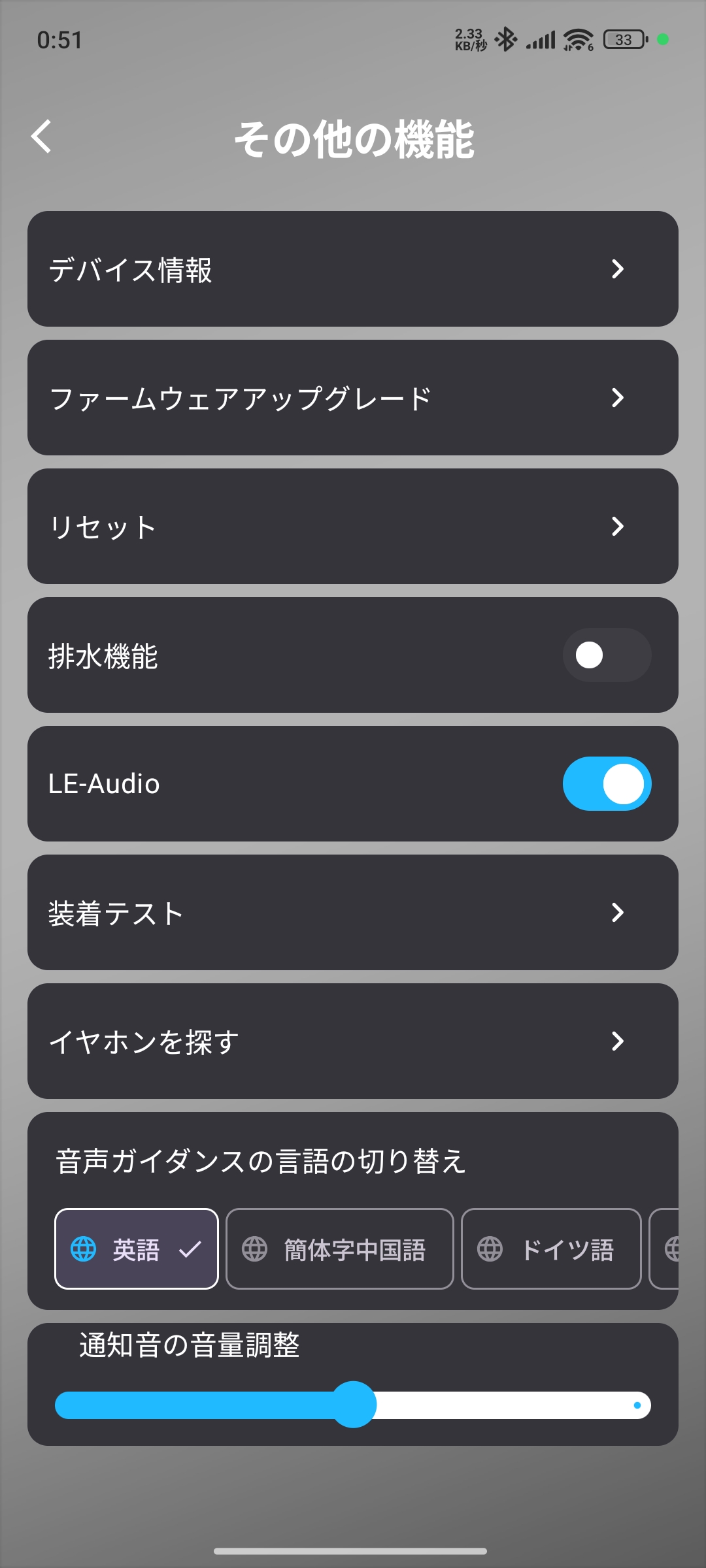This screenshot has height=1568, width=706.
Task: Tap the 通知音の音量調整 volume slider
Action: point(353,1405)
